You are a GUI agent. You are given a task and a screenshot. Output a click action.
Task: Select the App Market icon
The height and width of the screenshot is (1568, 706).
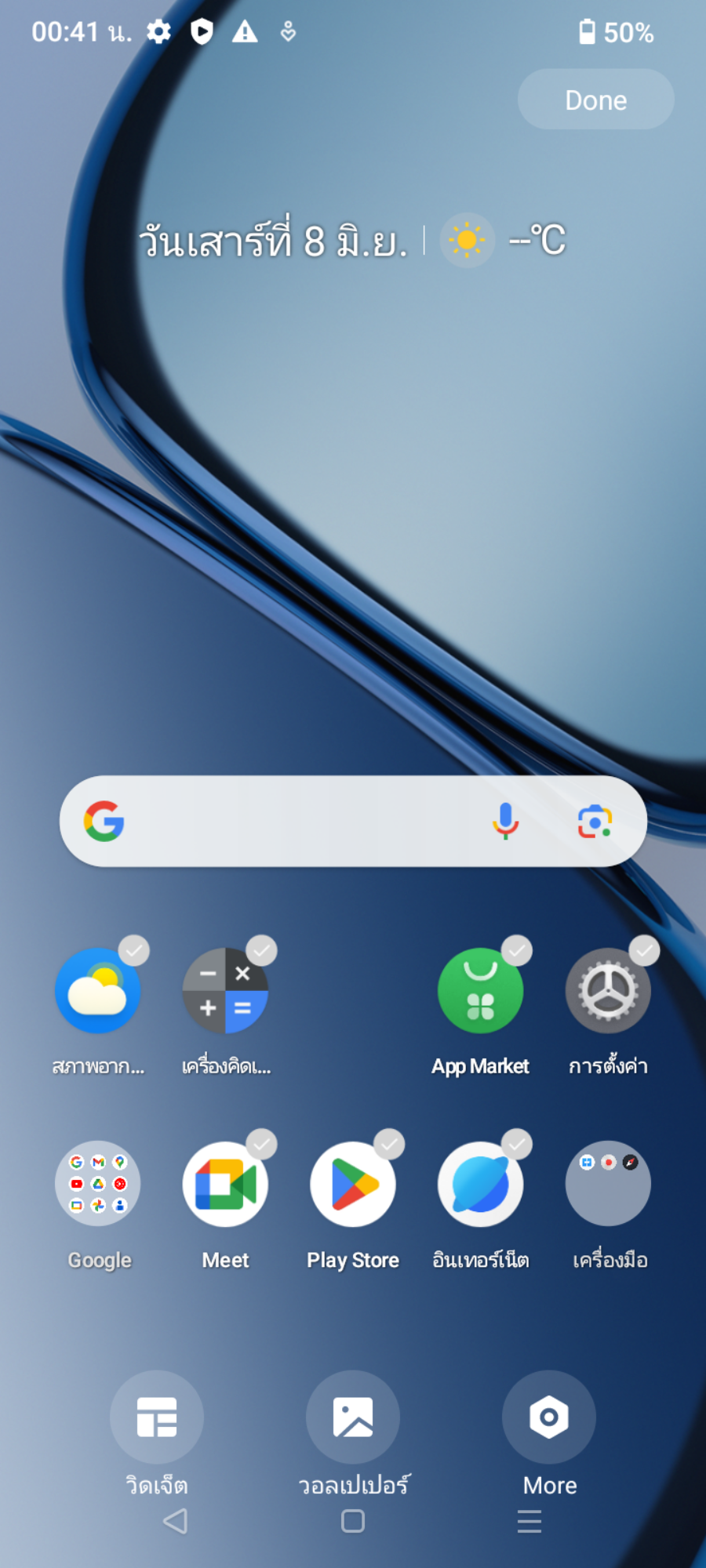click(480, 991)
